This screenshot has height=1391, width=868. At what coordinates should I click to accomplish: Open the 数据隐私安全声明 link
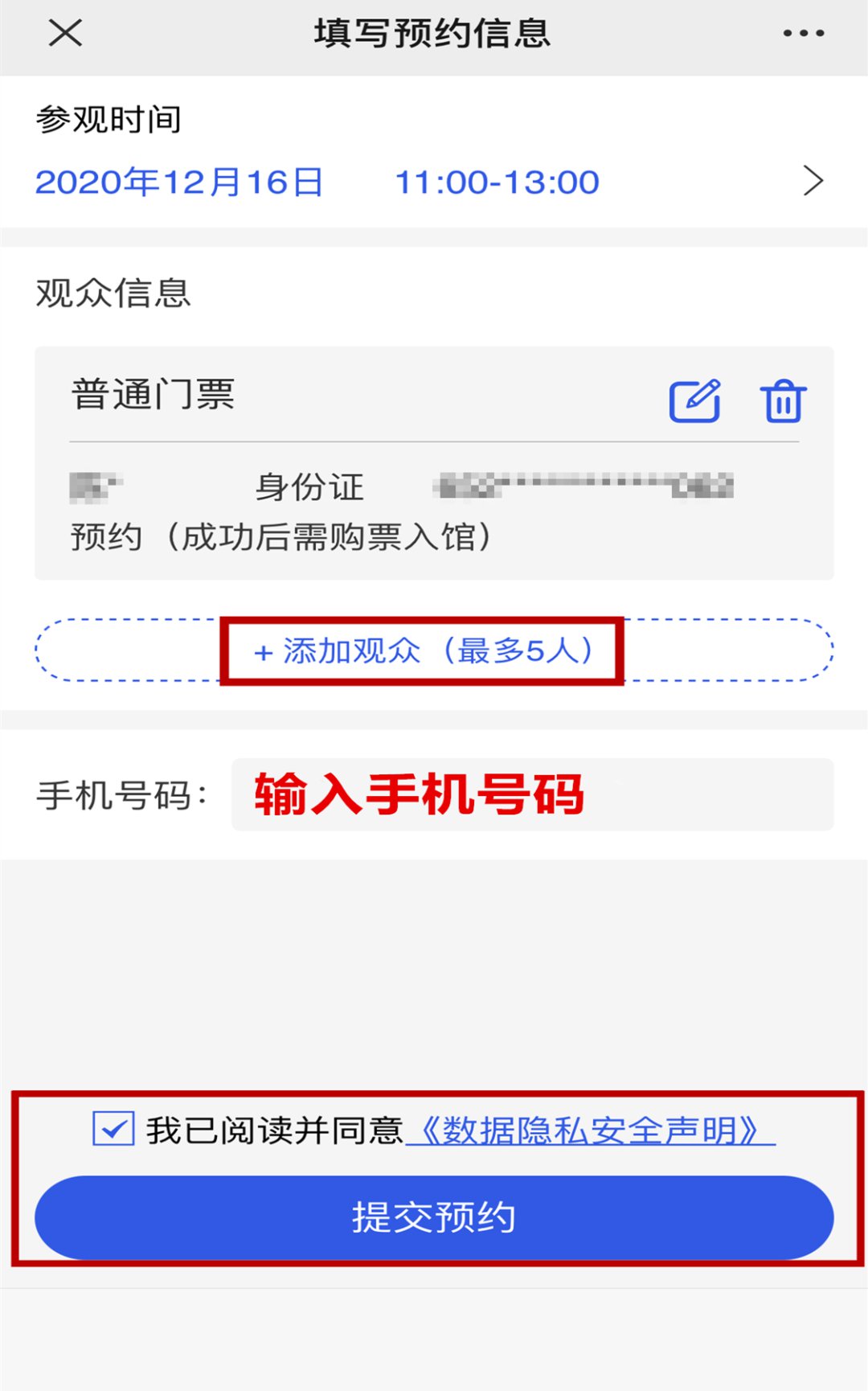point(590,1130)
